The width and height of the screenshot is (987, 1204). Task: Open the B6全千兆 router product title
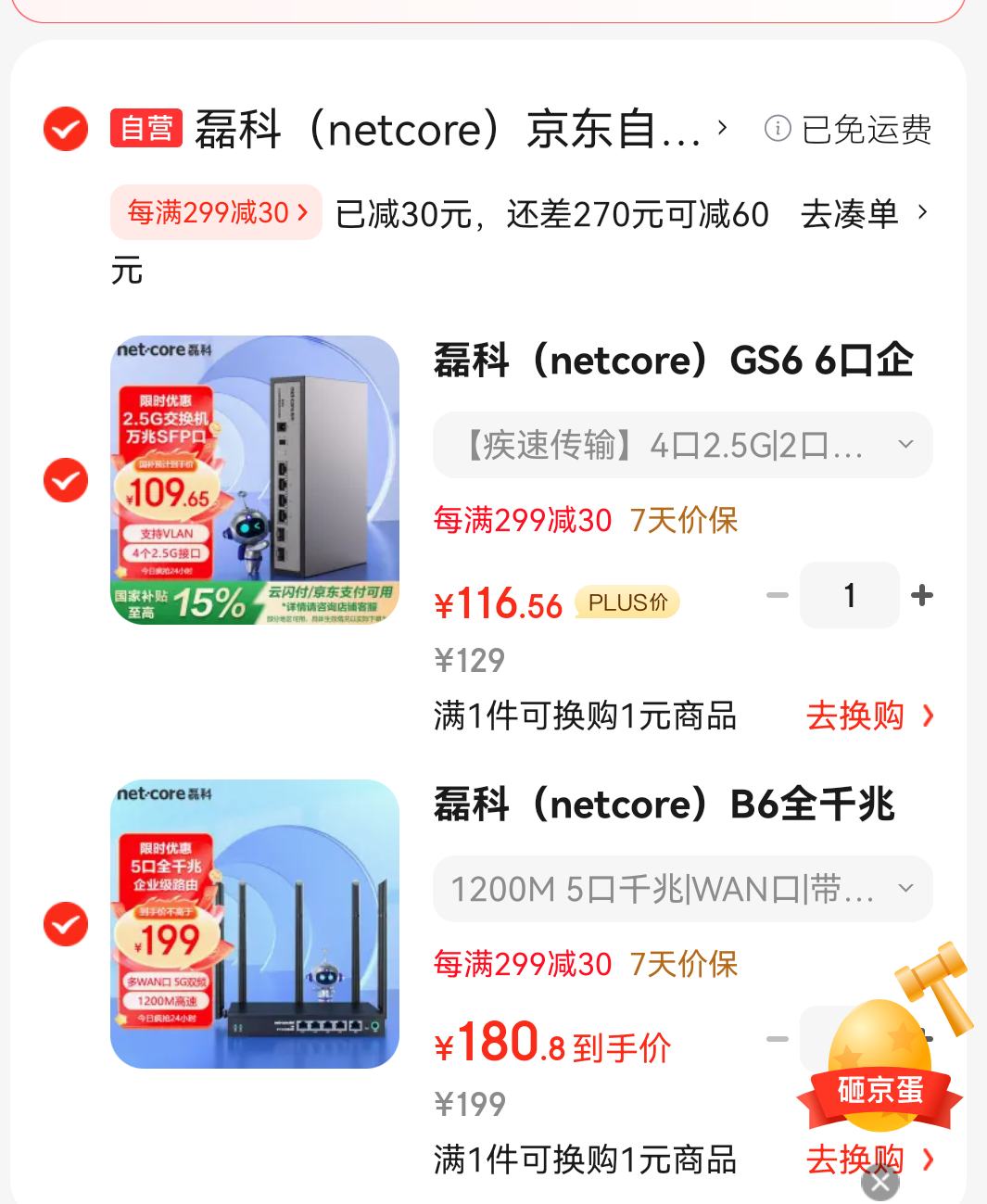click(664, 805)
